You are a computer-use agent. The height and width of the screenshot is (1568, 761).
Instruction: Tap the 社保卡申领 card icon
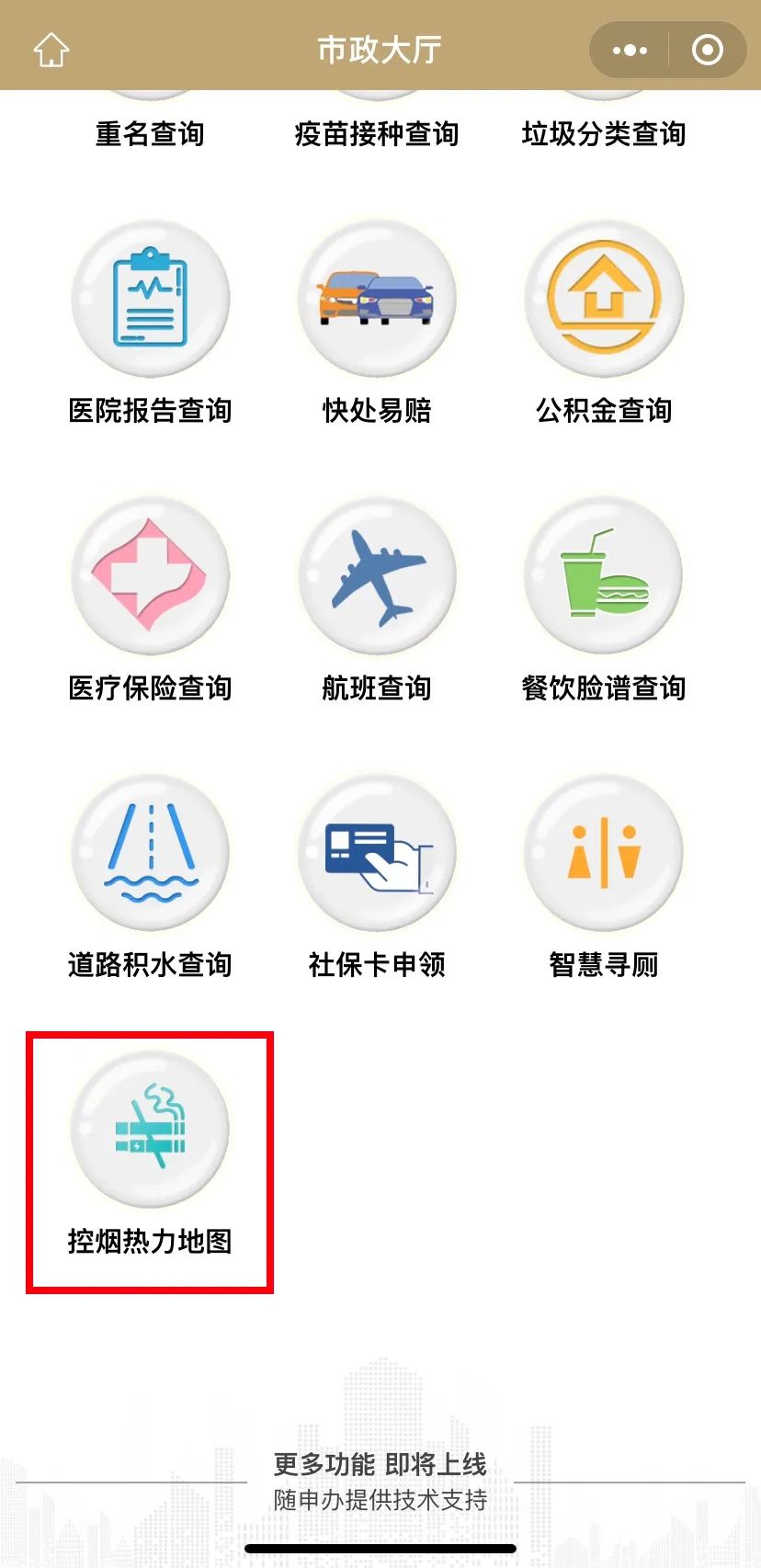coord(379,852)
